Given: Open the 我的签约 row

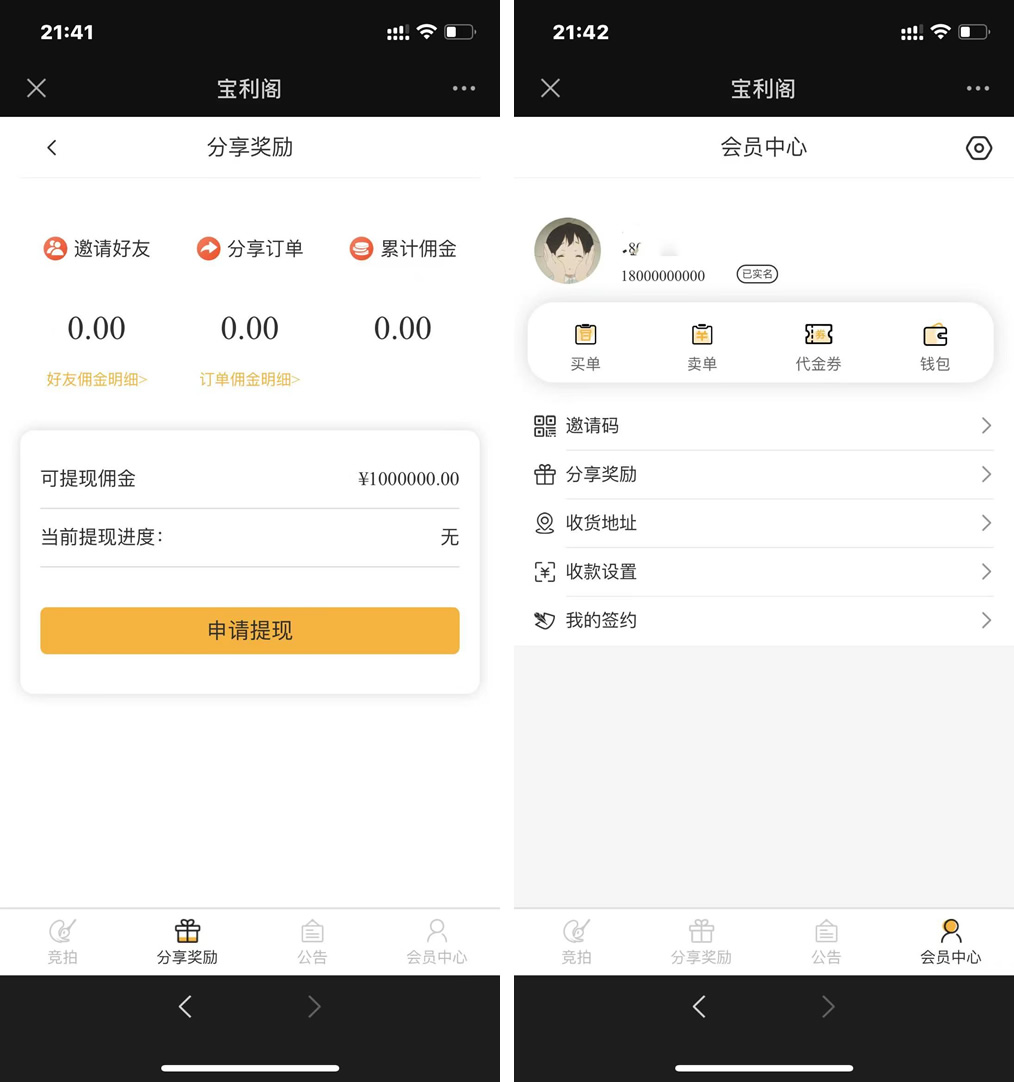Looking at the screenshot, I should coord(762,621).
